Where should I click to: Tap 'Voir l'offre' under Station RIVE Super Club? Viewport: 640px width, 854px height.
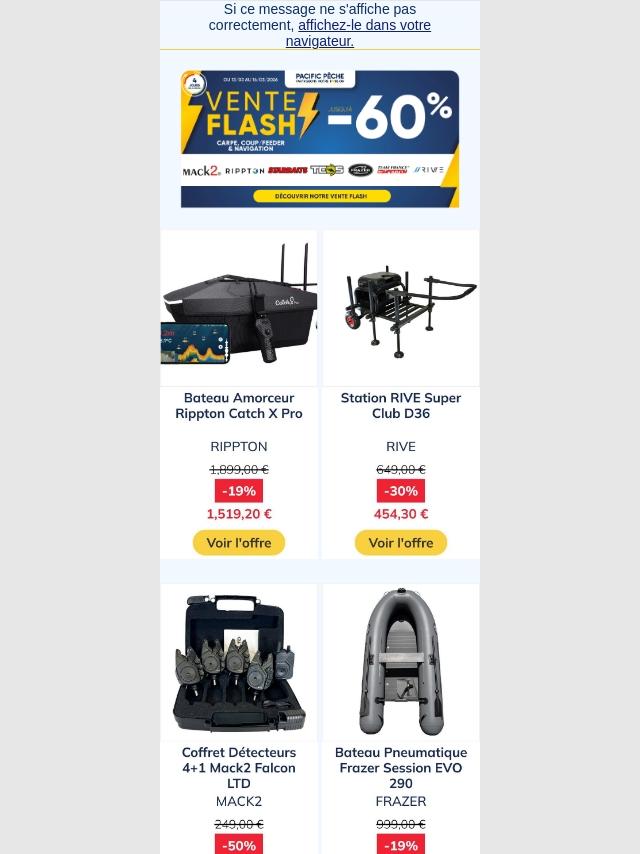pos(401,543)
